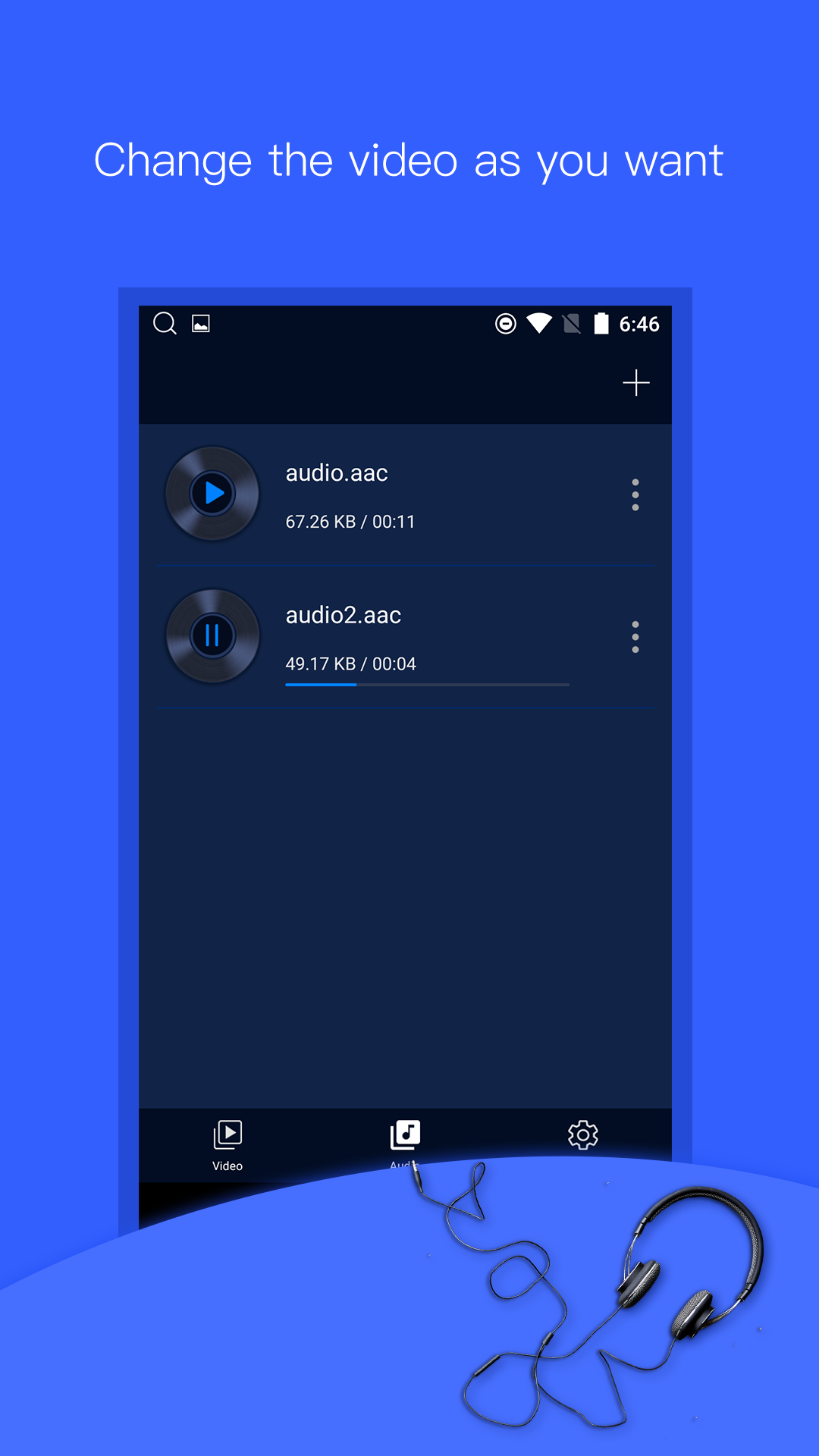The image size is (819, 1456).
Task: Click the progress bar under audio2.aac
Action: pos(427,685)
